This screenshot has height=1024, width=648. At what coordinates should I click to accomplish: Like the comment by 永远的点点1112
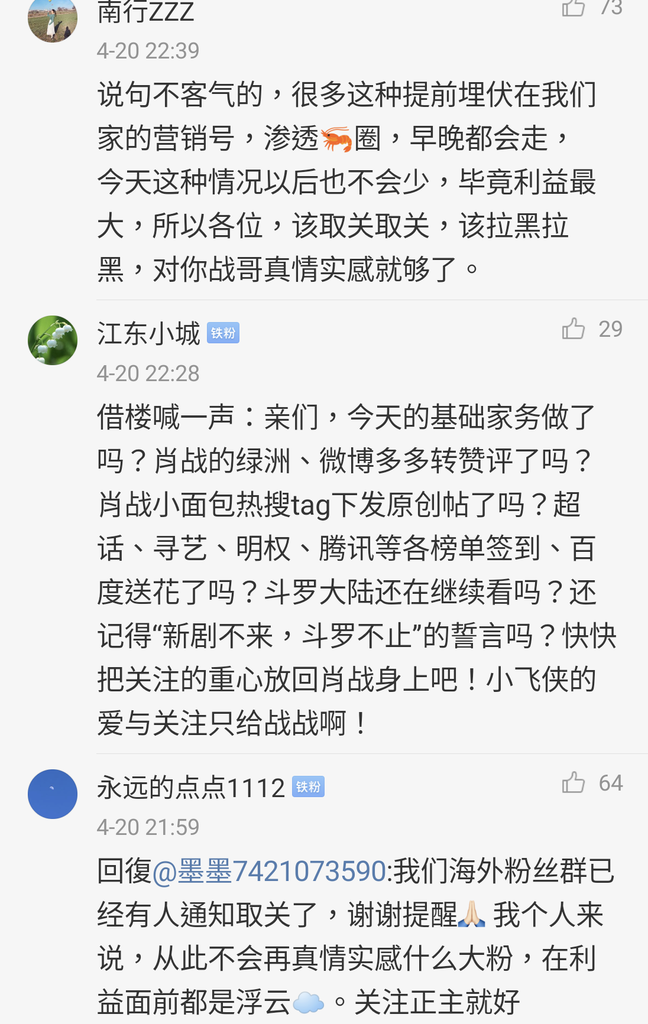(574, 783)
